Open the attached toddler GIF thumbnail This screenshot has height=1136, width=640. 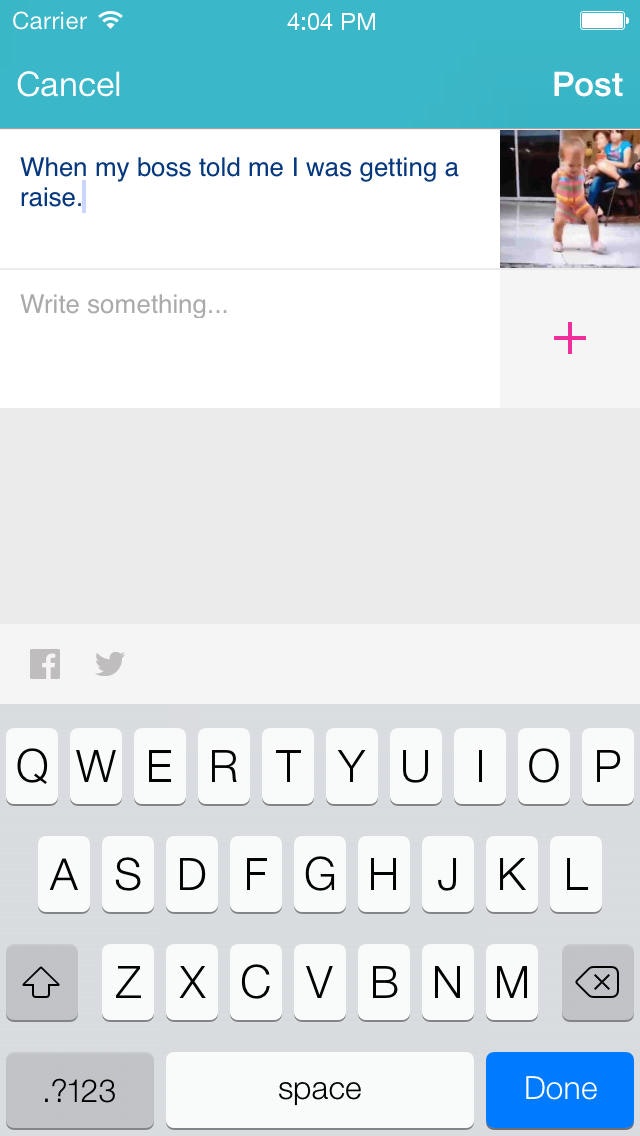click(x=570, y=198)
